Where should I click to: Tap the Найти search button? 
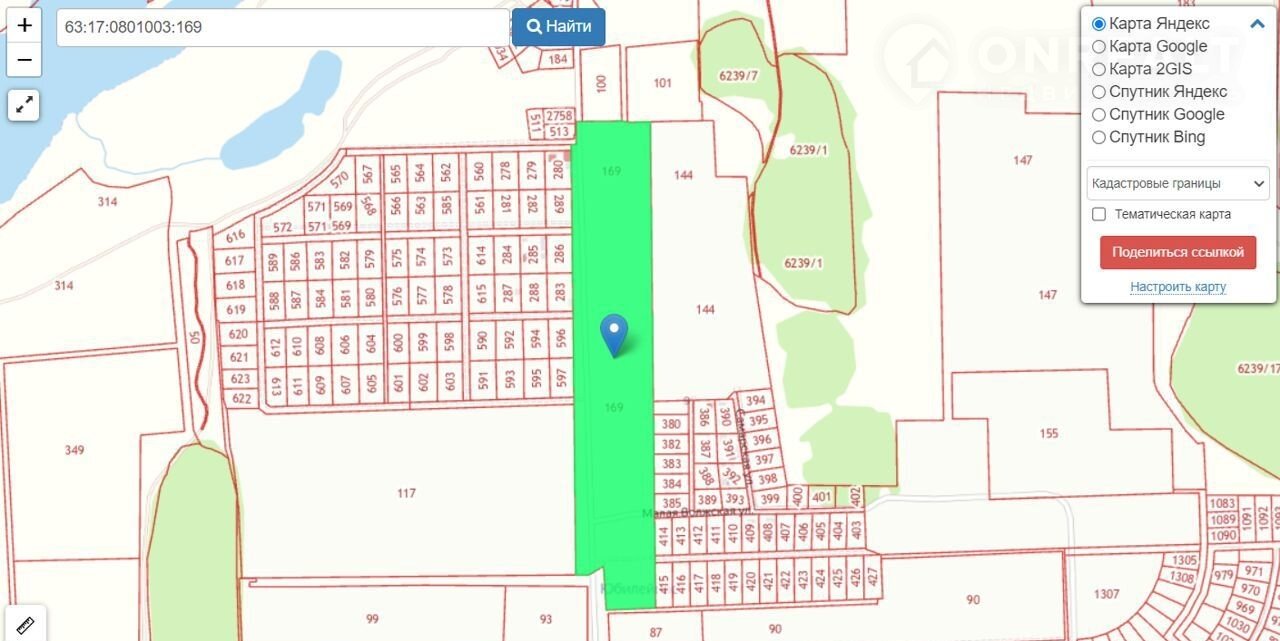click(559, 27)
